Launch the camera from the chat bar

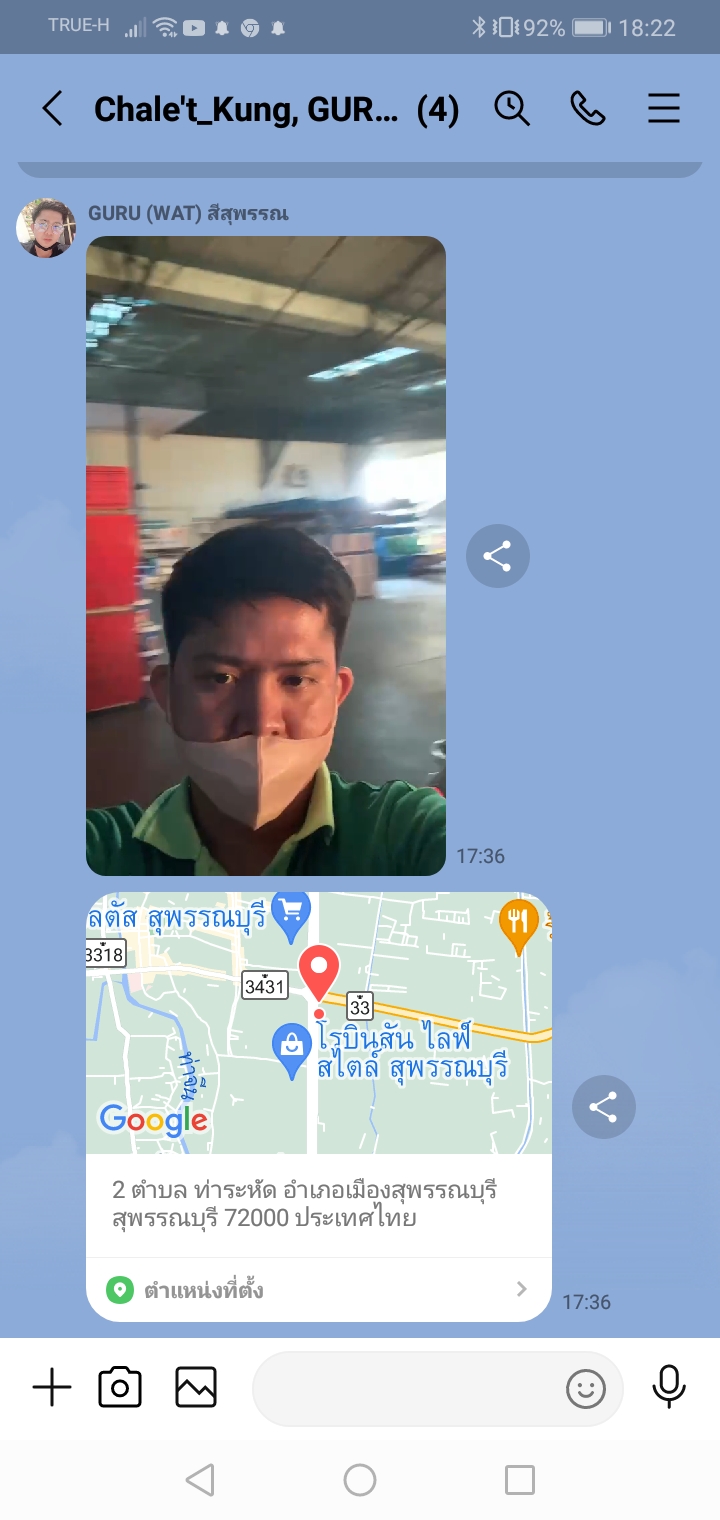point(120,1387)
